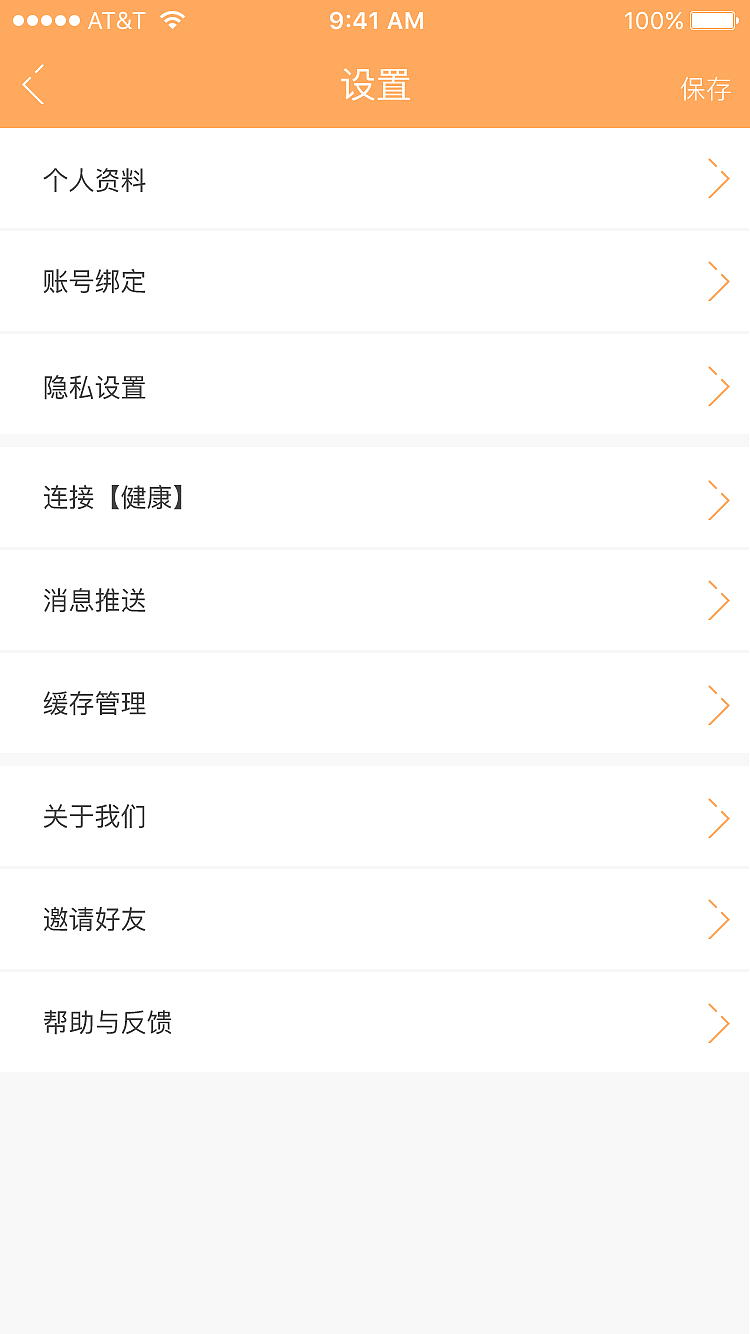
Task: Open 帮助与反馈 (Help and Feedback)
Action: (x=107, y=1022)
